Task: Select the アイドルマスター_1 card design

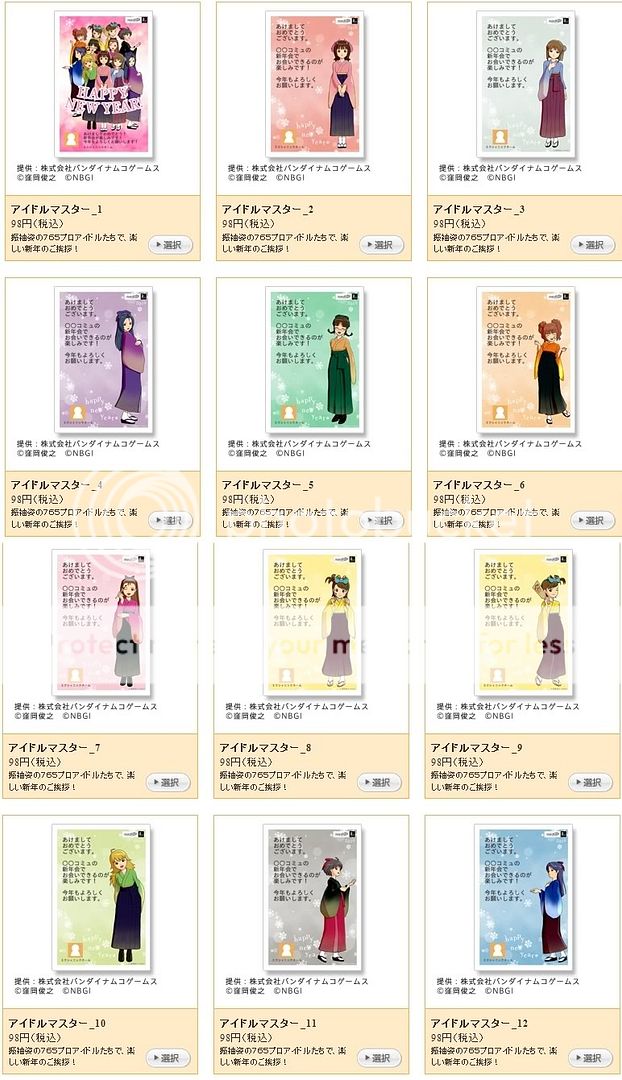Action: 170,245
